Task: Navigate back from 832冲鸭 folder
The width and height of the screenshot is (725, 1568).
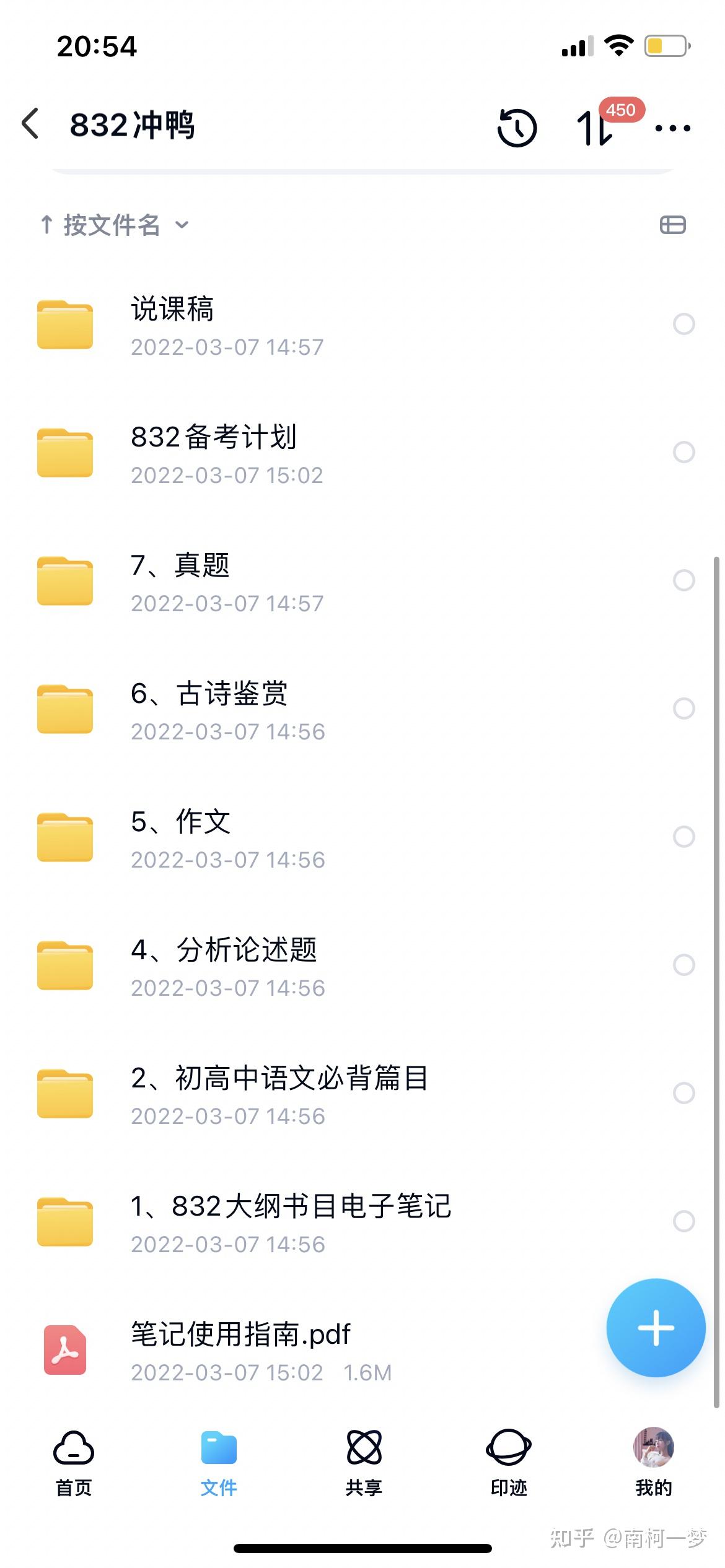Action: pyautogui.click(x=29, y=124)
